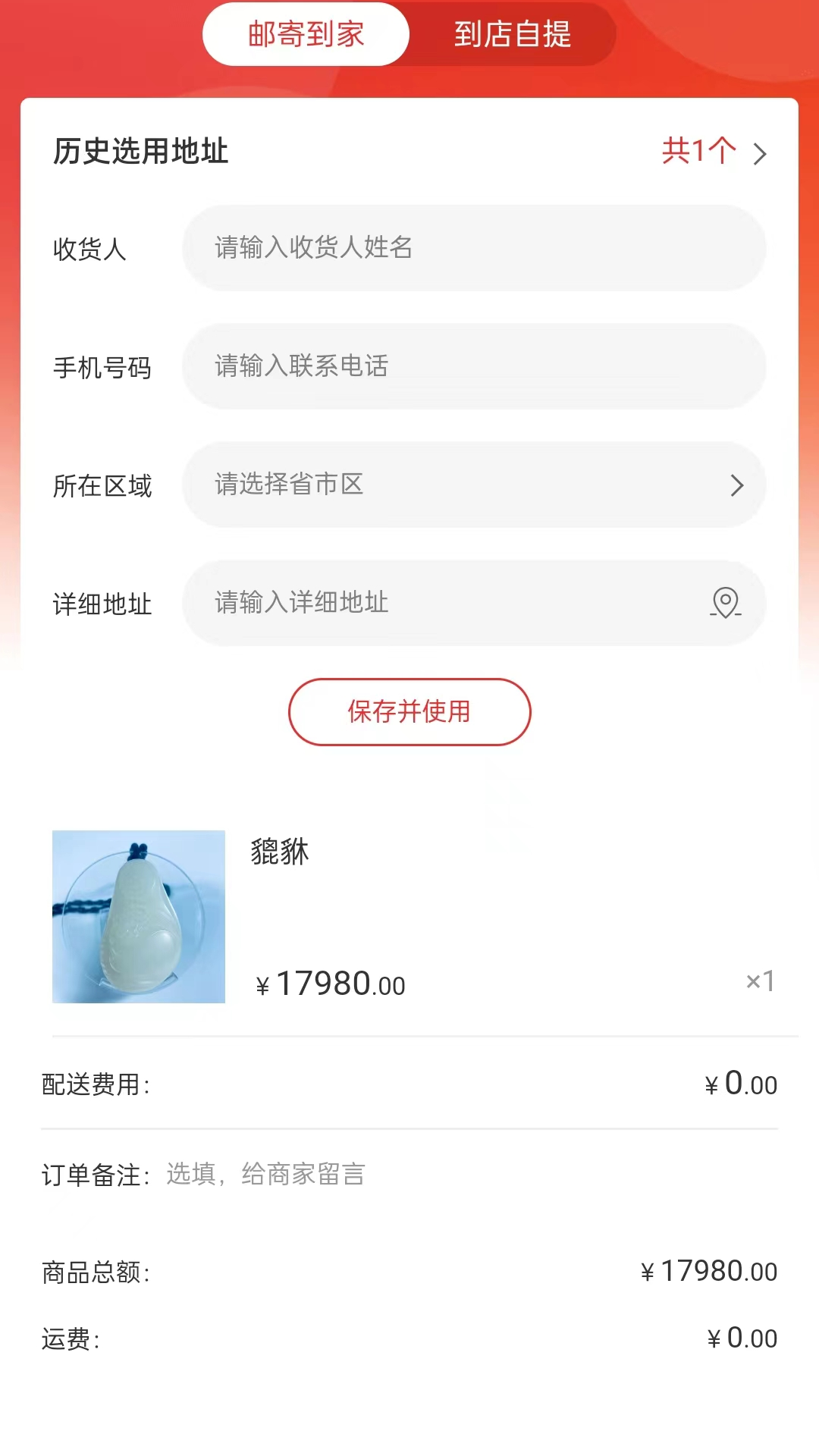Click the location pin icon in detailed address field
The image size is (819, 1456).
726,604
